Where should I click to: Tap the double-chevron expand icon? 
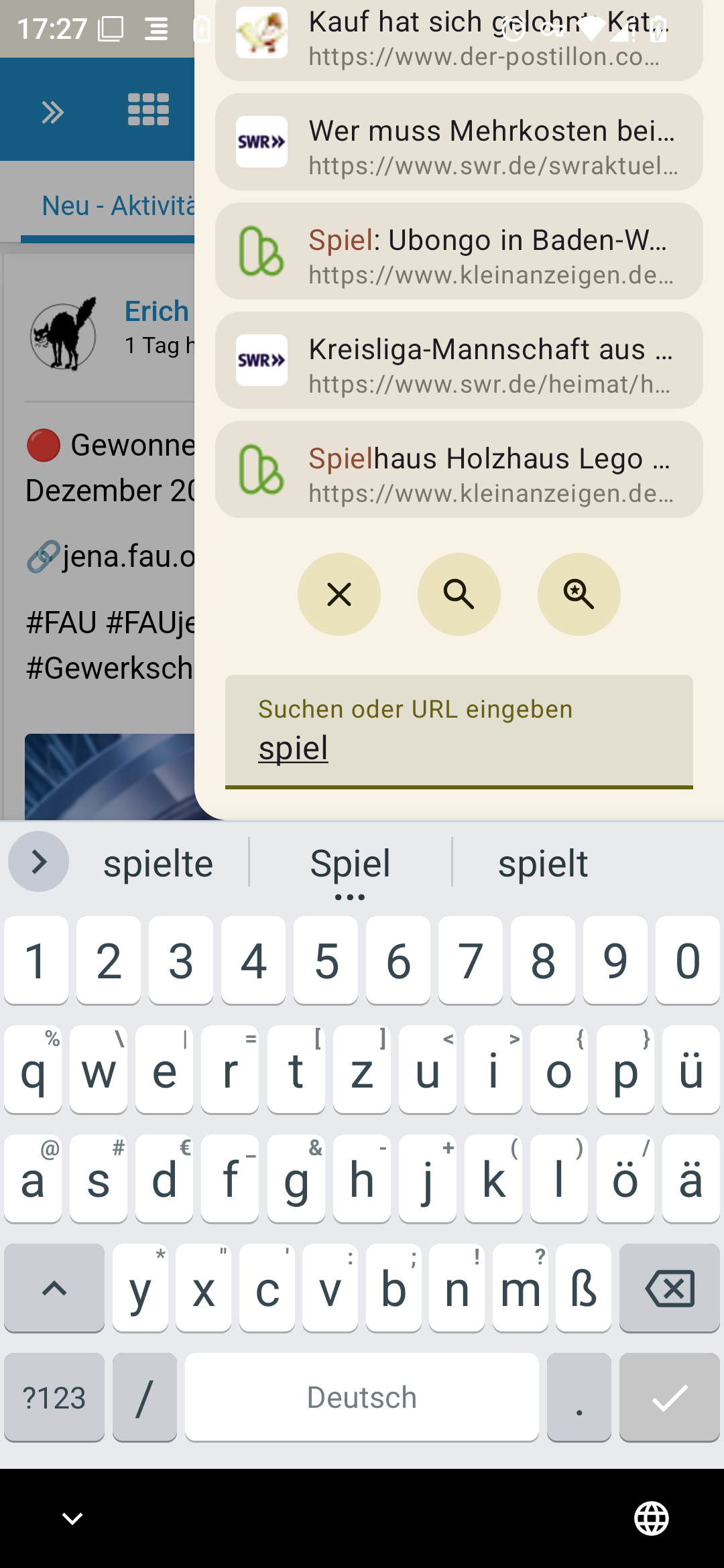53,112
